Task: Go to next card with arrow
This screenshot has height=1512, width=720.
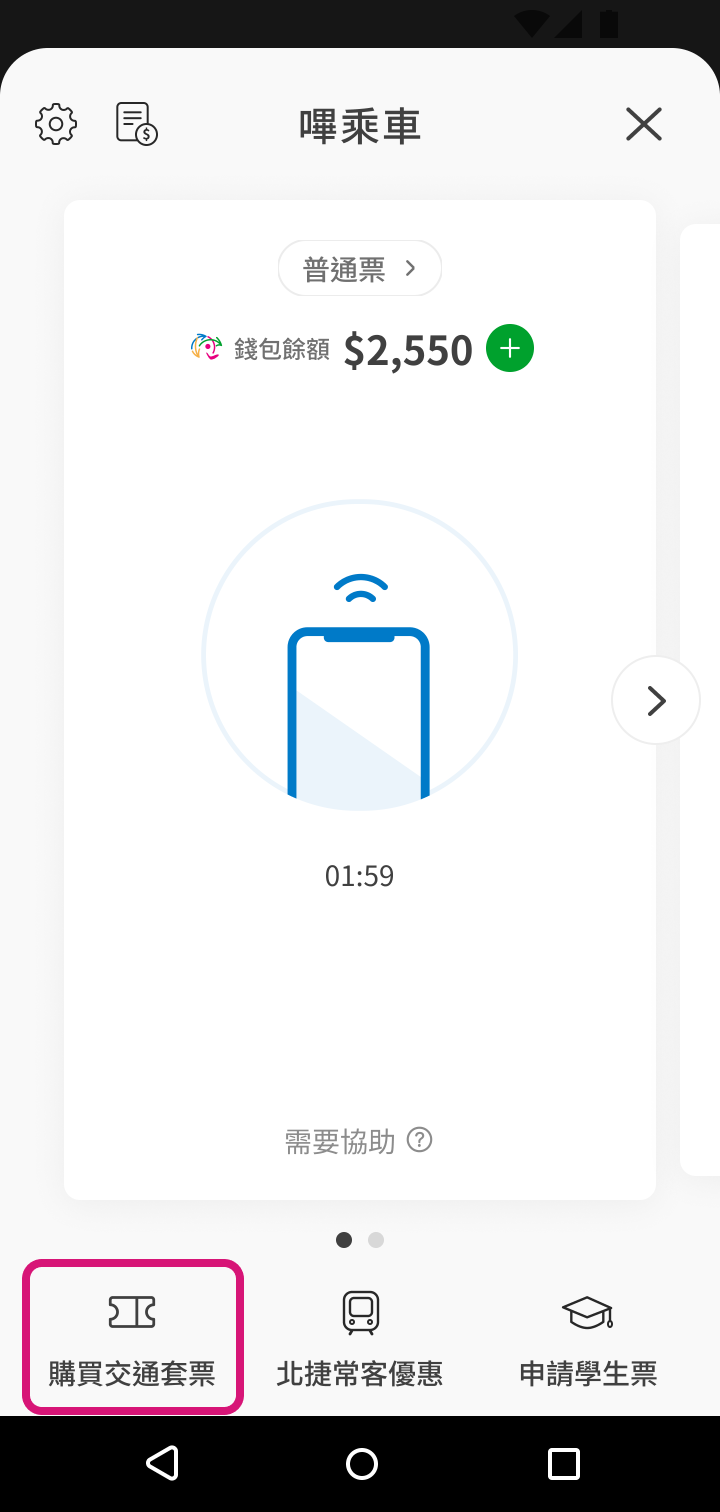Action: 656,700
